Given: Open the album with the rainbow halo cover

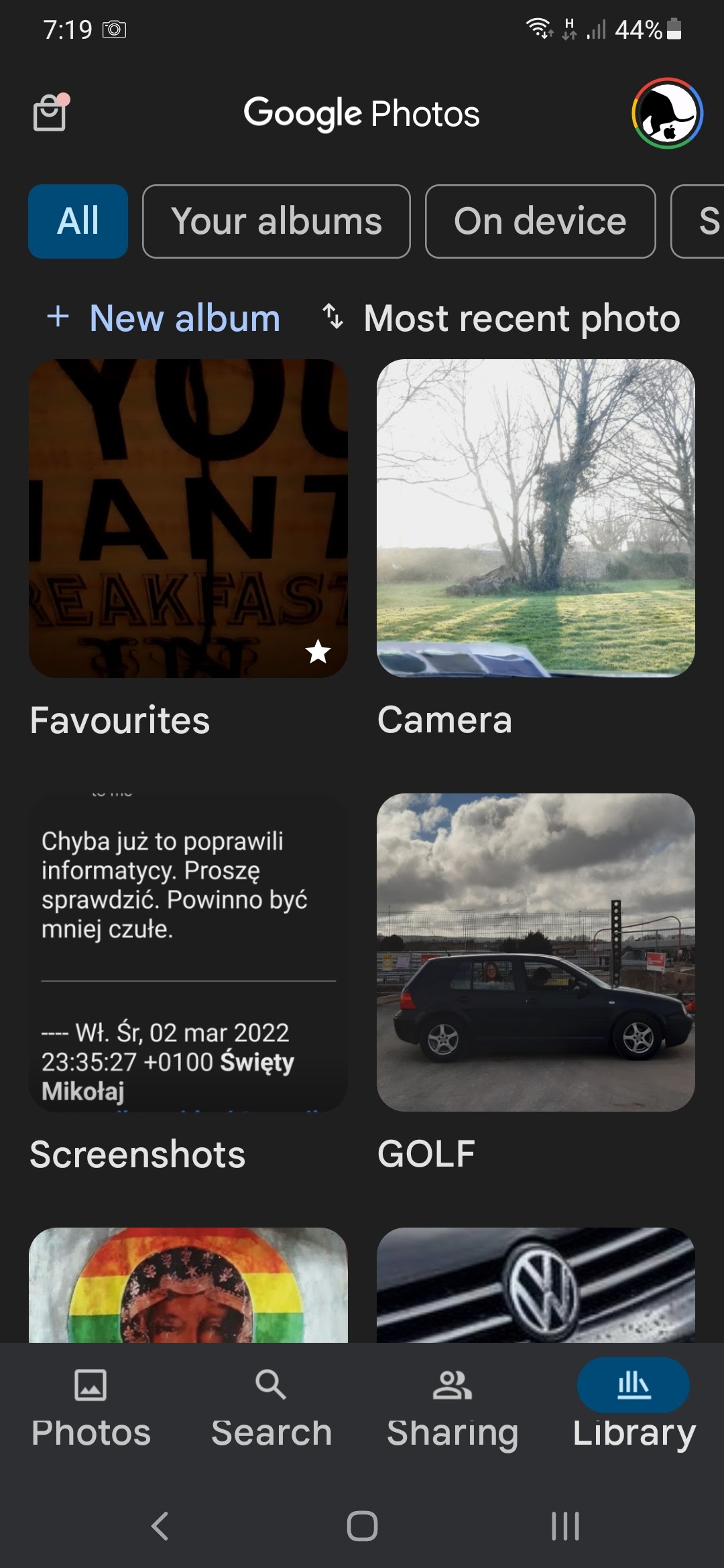Looking at the screenshot, I should (x=188, y=1285).
